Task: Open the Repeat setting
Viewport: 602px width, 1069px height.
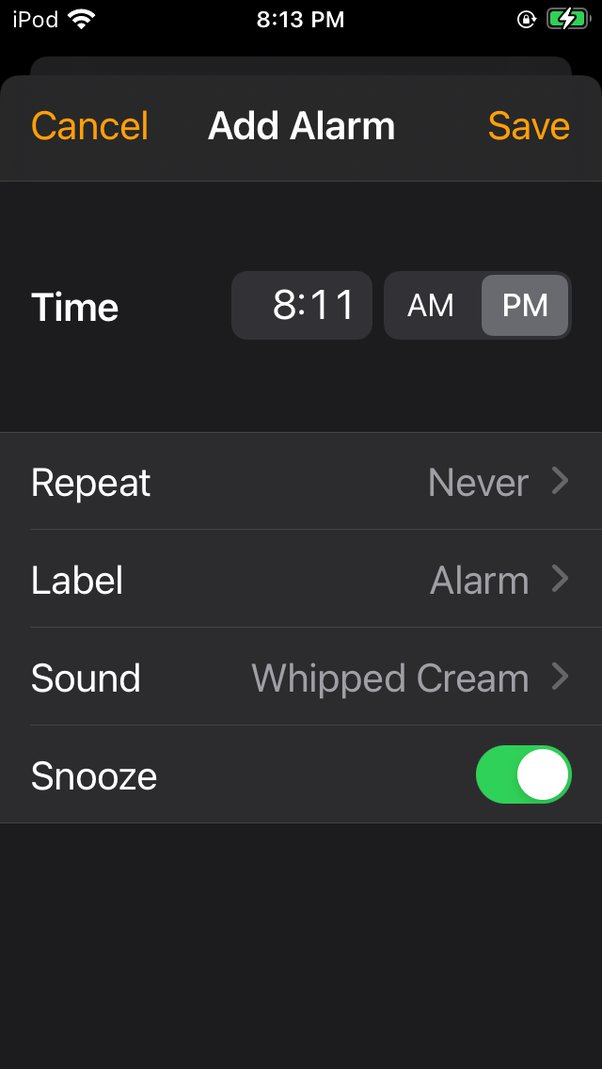Action: tap(300, 482)
